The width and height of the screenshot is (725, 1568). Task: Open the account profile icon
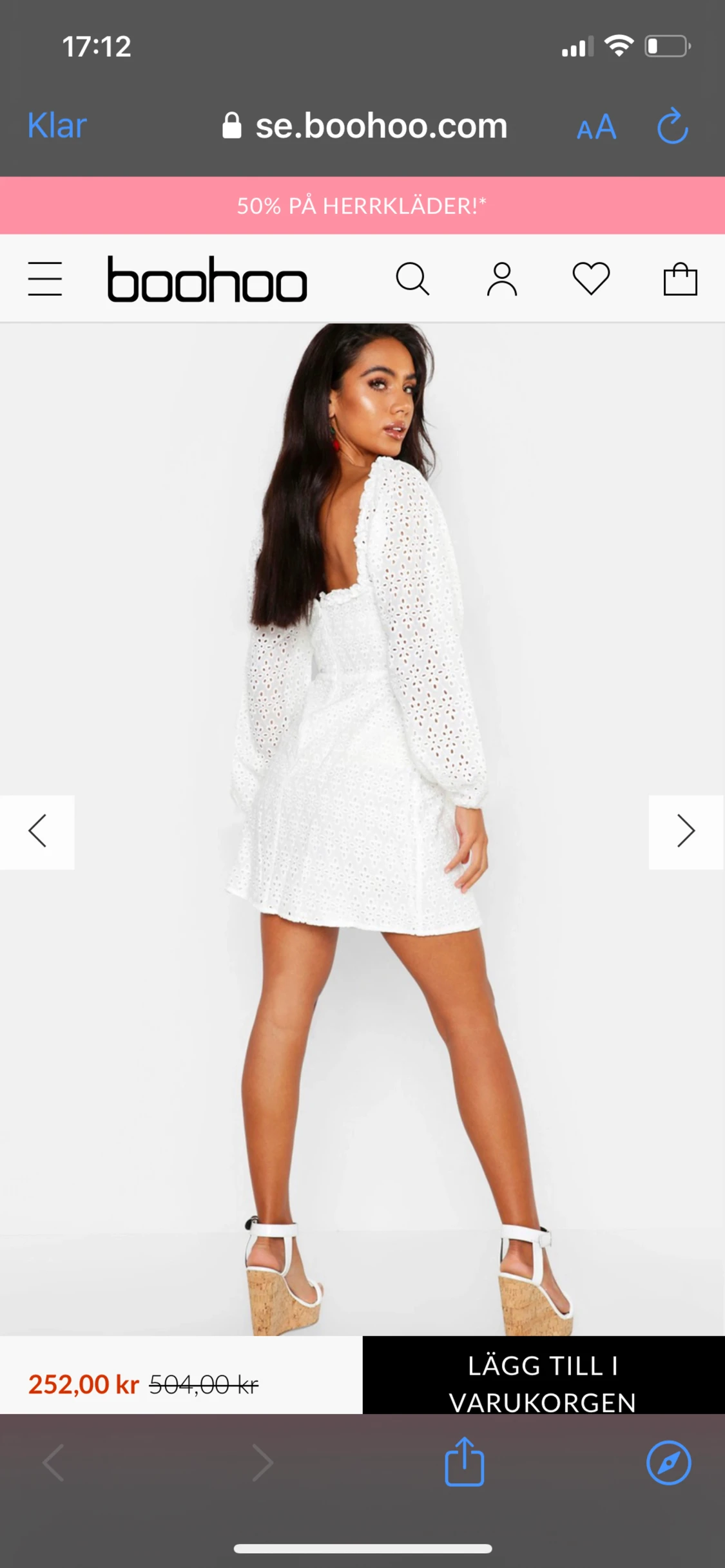502,279
